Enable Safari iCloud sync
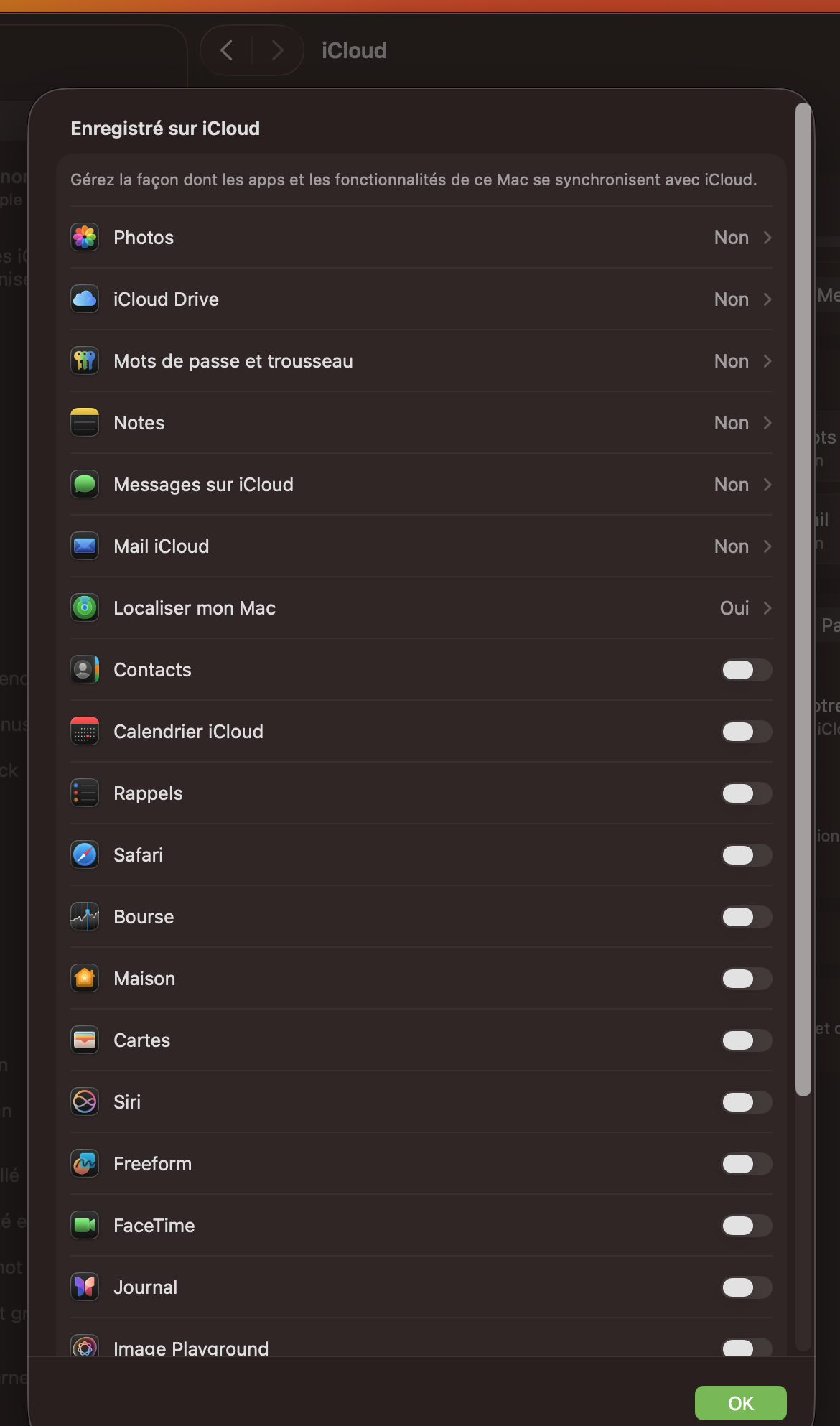 [x=747, y=855]
